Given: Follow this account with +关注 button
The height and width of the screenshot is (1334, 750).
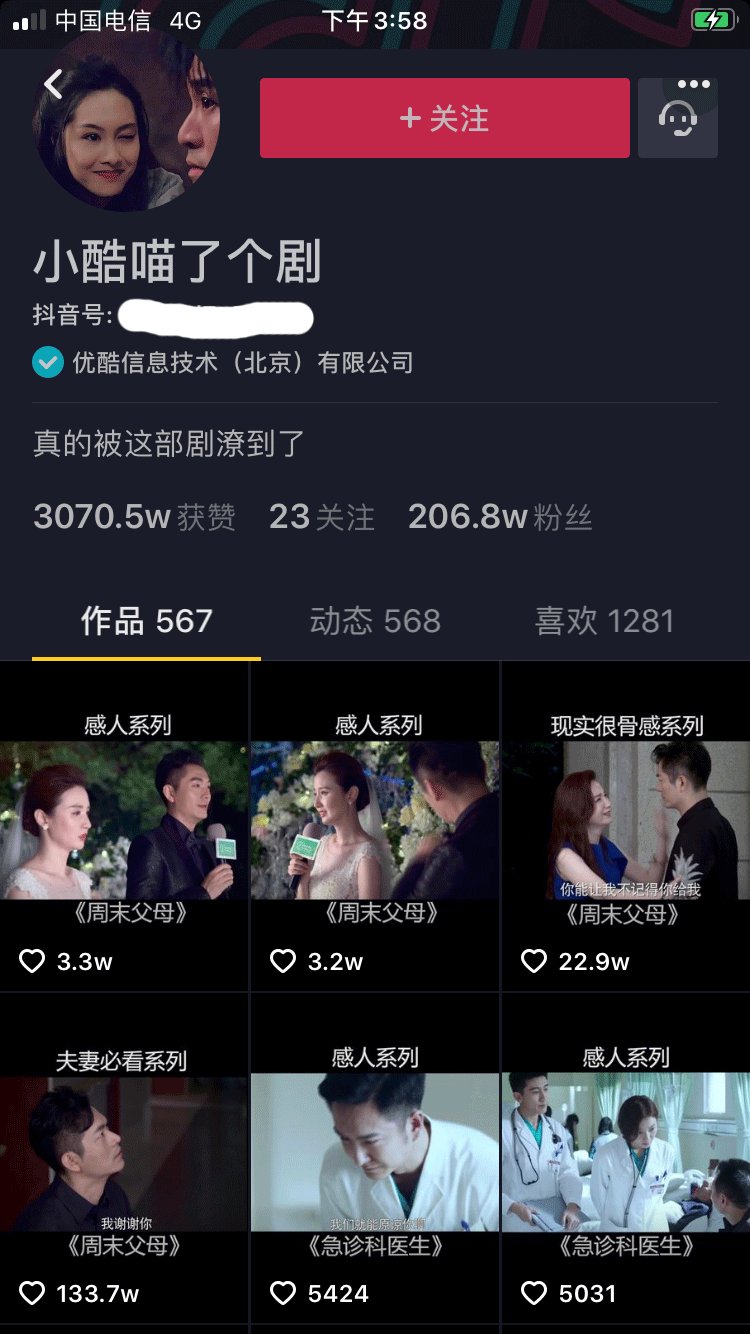Looking at the screenshot, I should click(445, 118).
